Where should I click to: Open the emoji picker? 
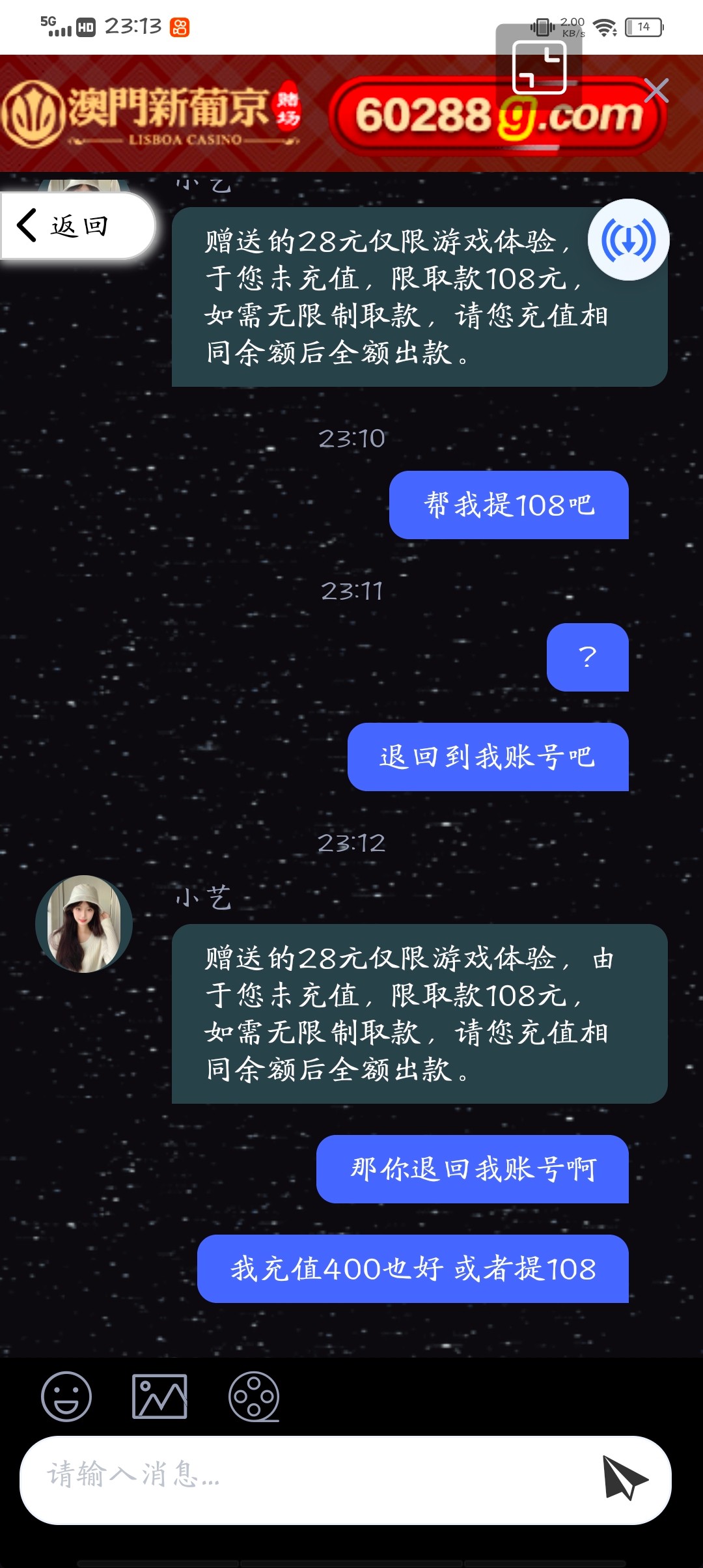(x=66, y=1396)
